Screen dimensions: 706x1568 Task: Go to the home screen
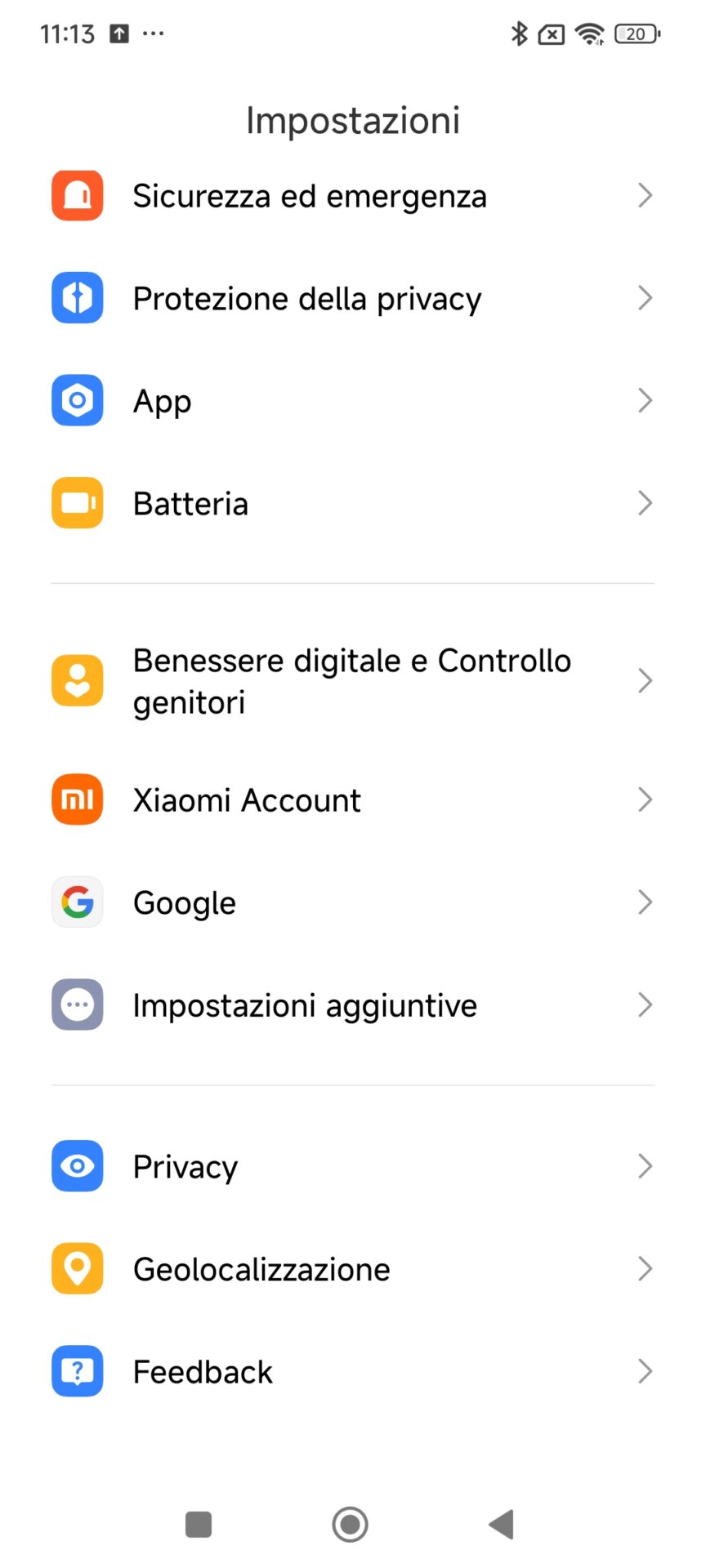tap(351, 1524)
